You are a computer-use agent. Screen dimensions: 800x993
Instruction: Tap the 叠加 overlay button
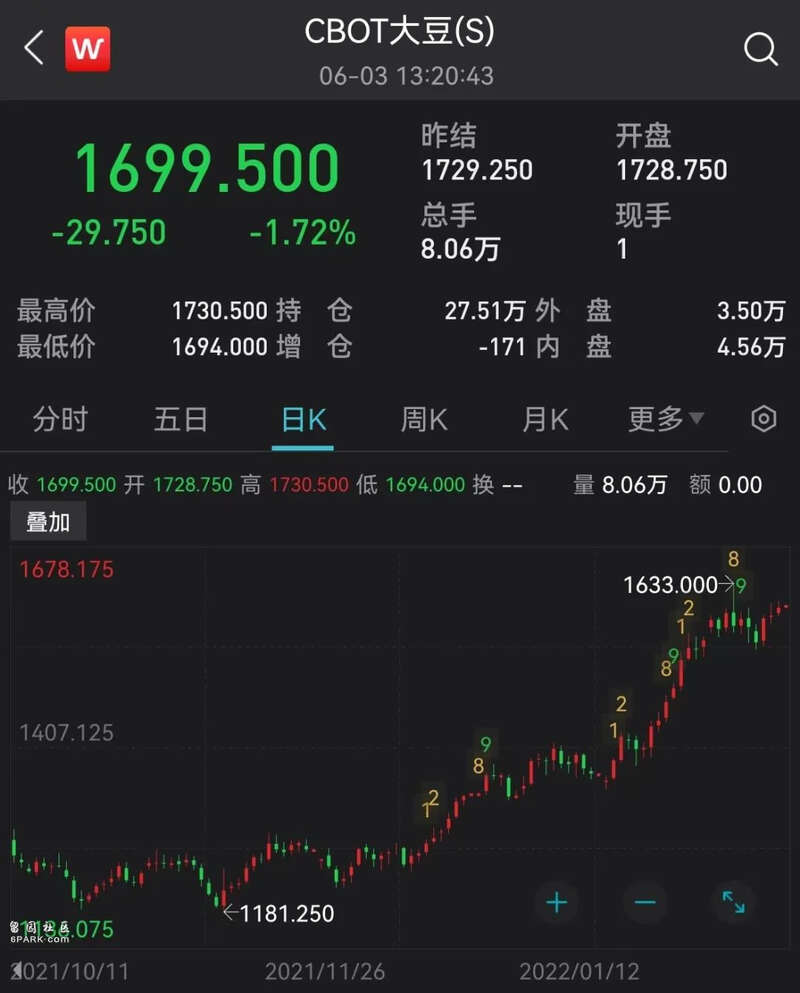point(47,522)
